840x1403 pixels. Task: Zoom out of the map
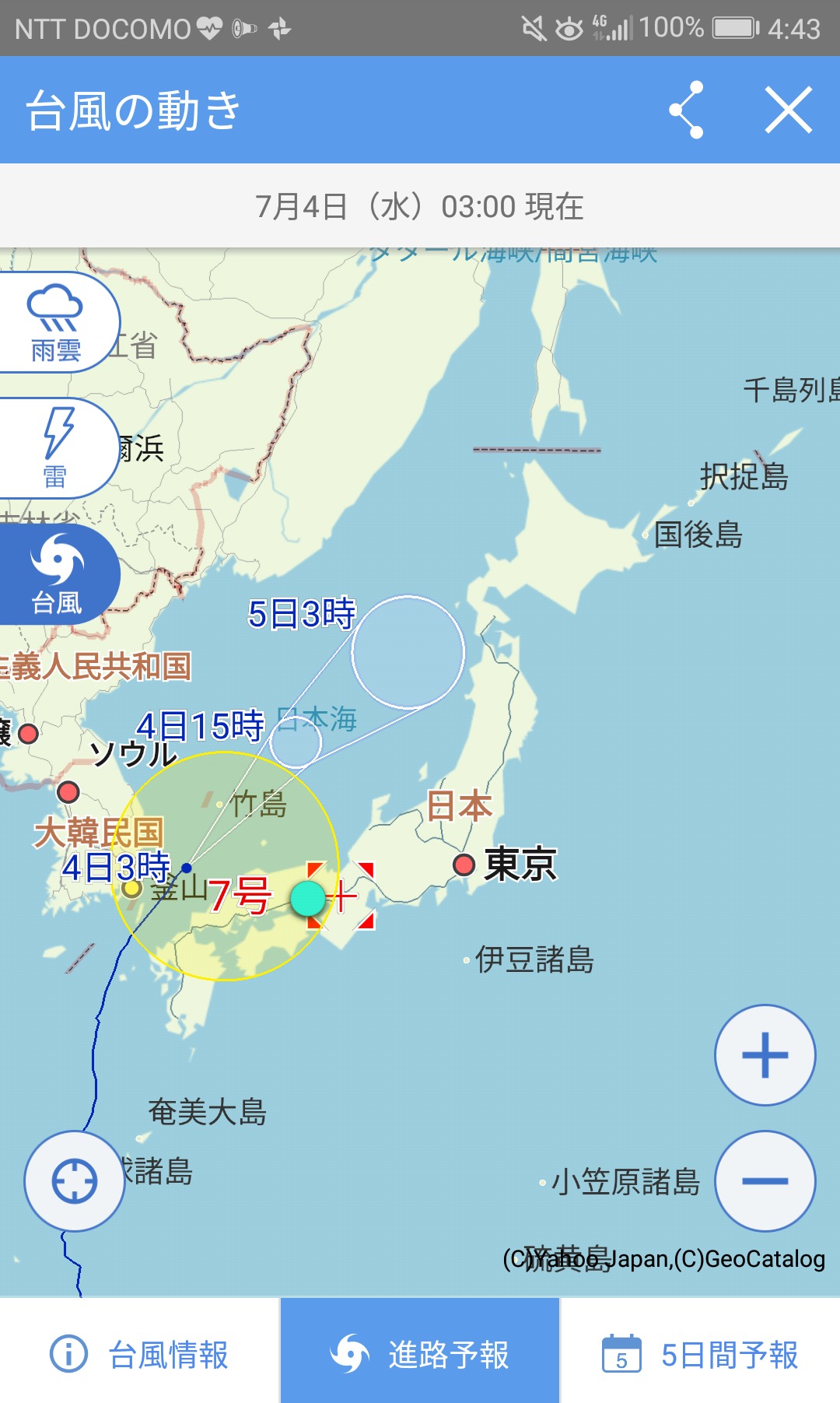coord(765,1180)
